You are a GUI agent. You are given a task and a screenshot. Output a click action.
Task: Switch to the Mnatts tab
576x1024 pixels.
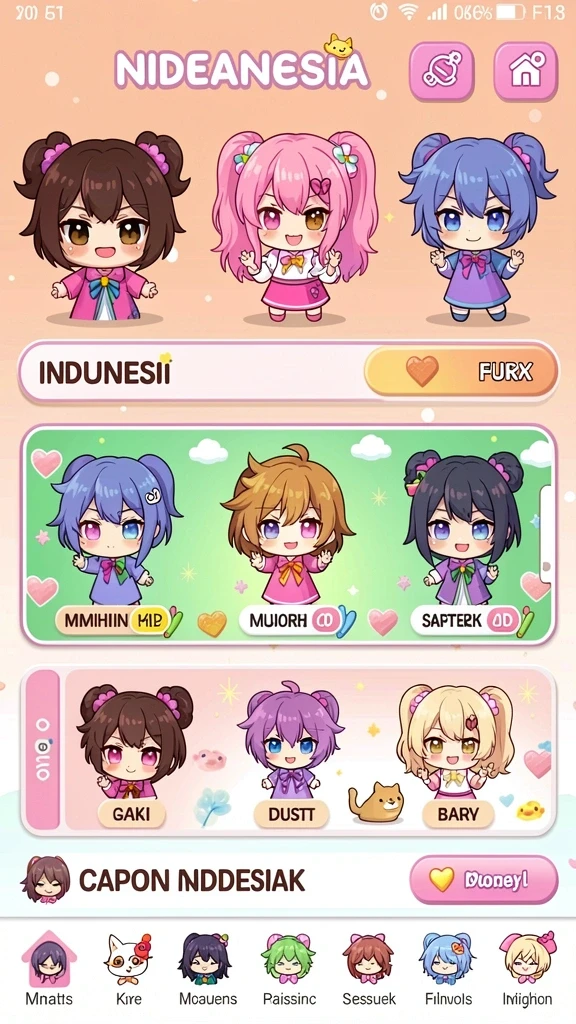[x=49, y=968]
